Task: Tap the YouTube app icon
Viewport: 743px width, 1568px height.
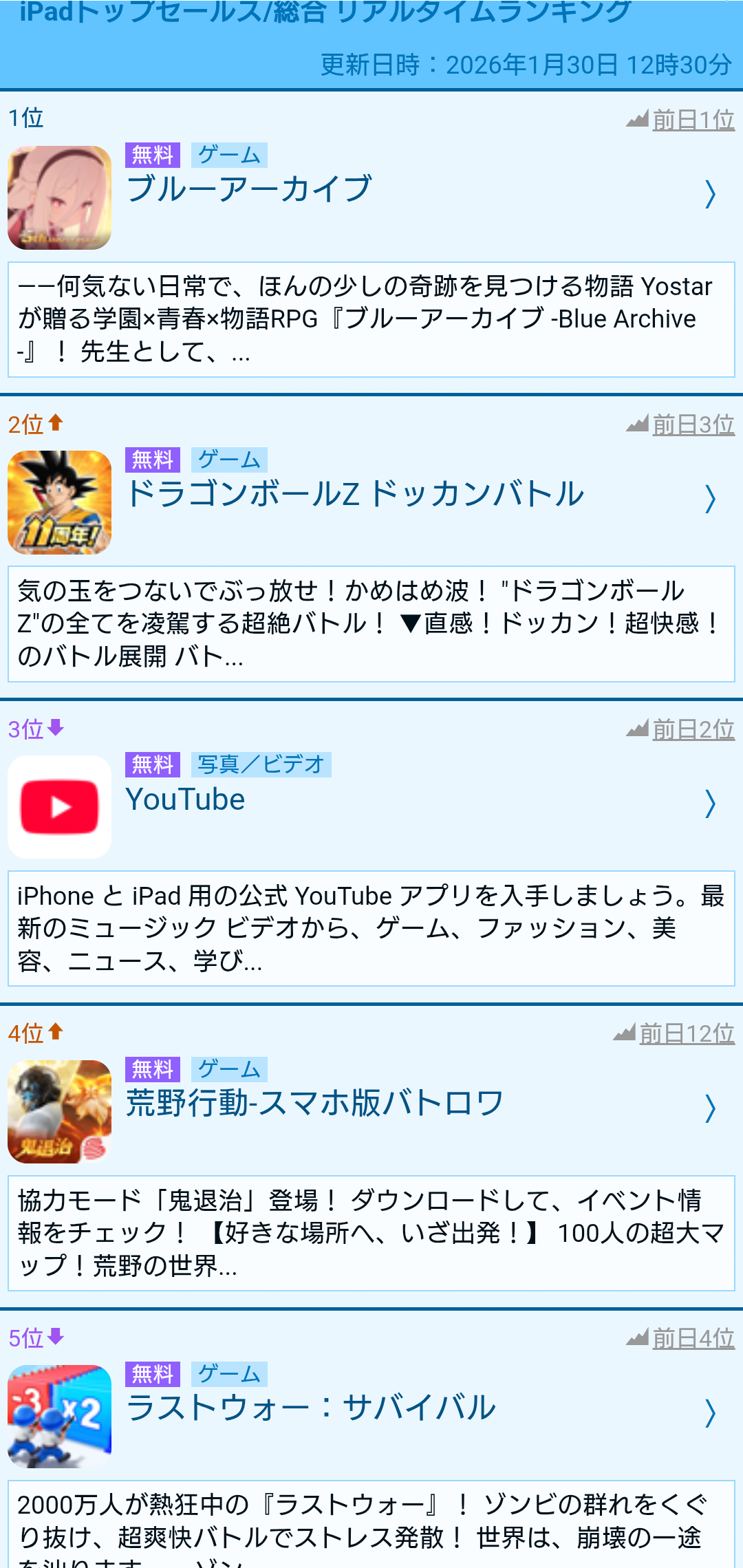Action: pos(60,807)
